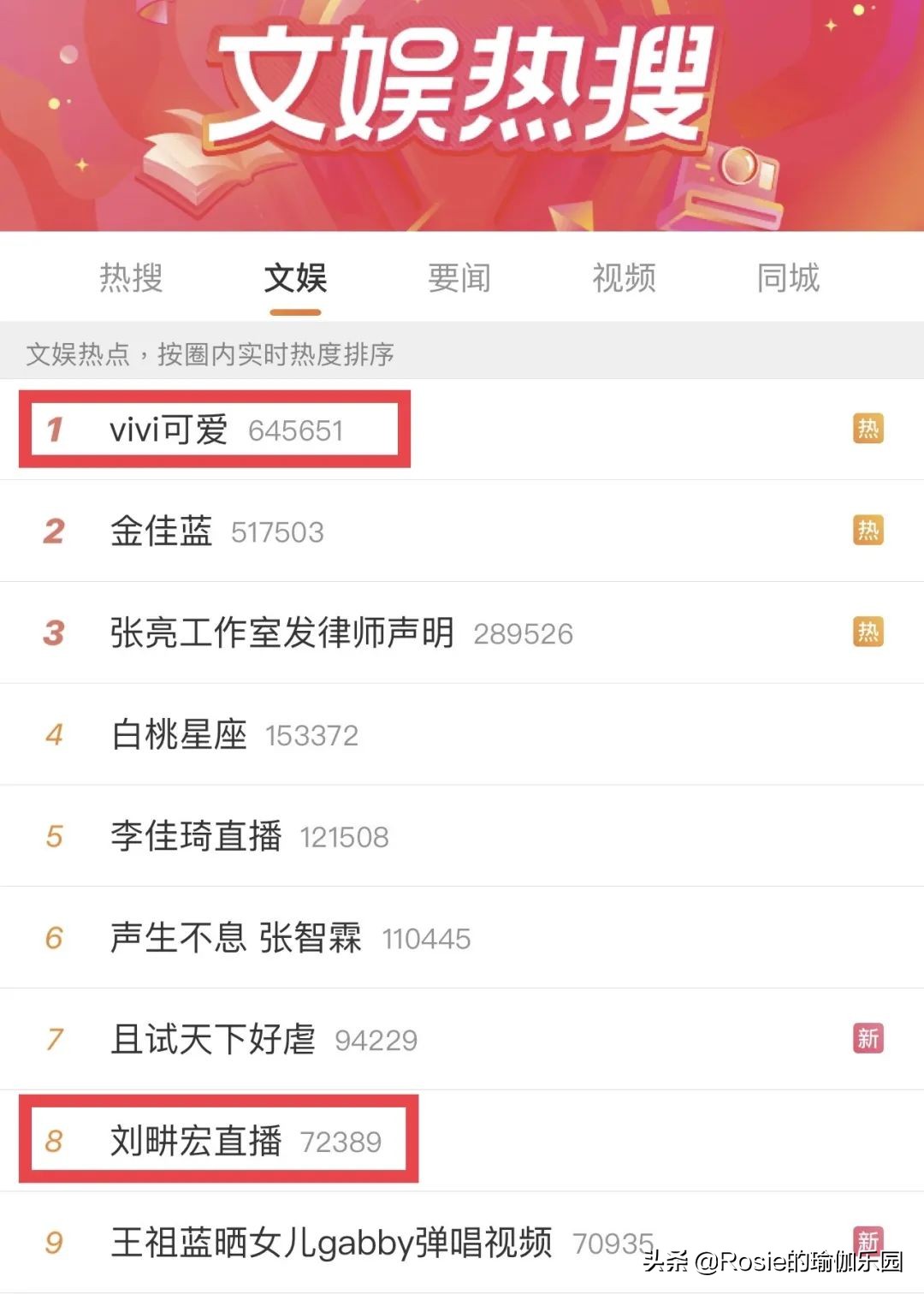Click the 热 badge next to vivi可爱

868,430
